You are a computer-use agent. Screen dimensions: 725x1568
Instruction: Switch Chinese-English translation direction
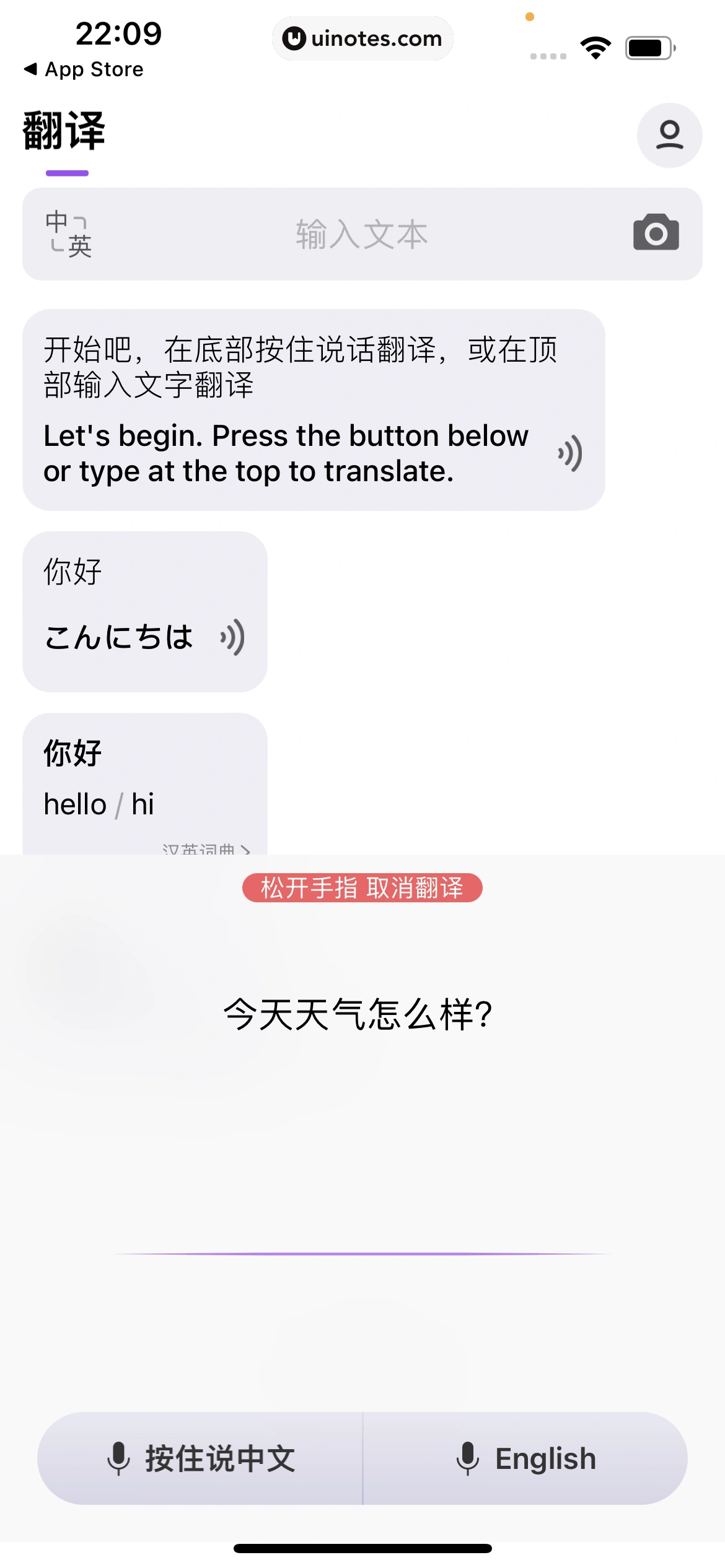[x=68, y=234]
